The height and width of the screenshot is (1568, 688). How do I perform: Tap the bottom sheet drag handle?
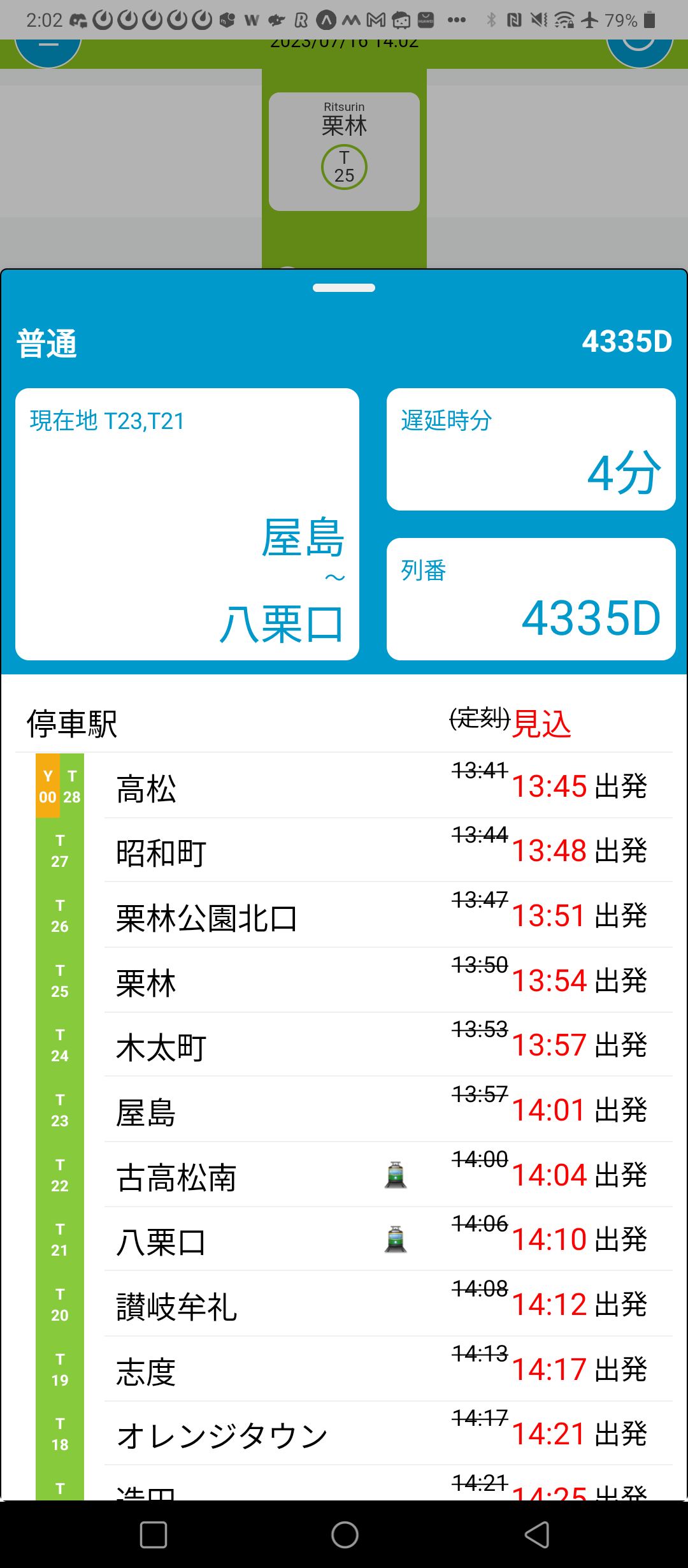[x=344, y=287]
